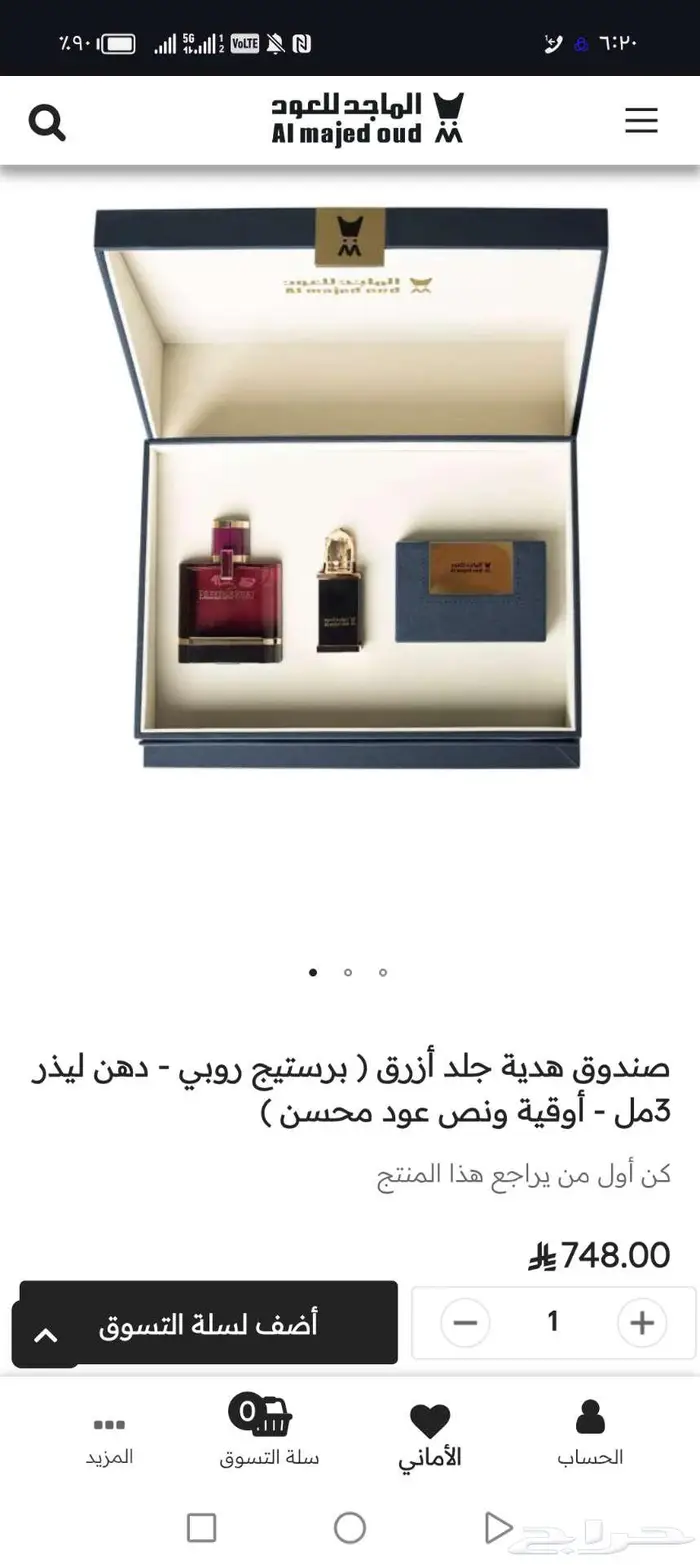Decrease quantity with the minus button
Viewport: 700px width, 1565px height.
point(465,1322)
